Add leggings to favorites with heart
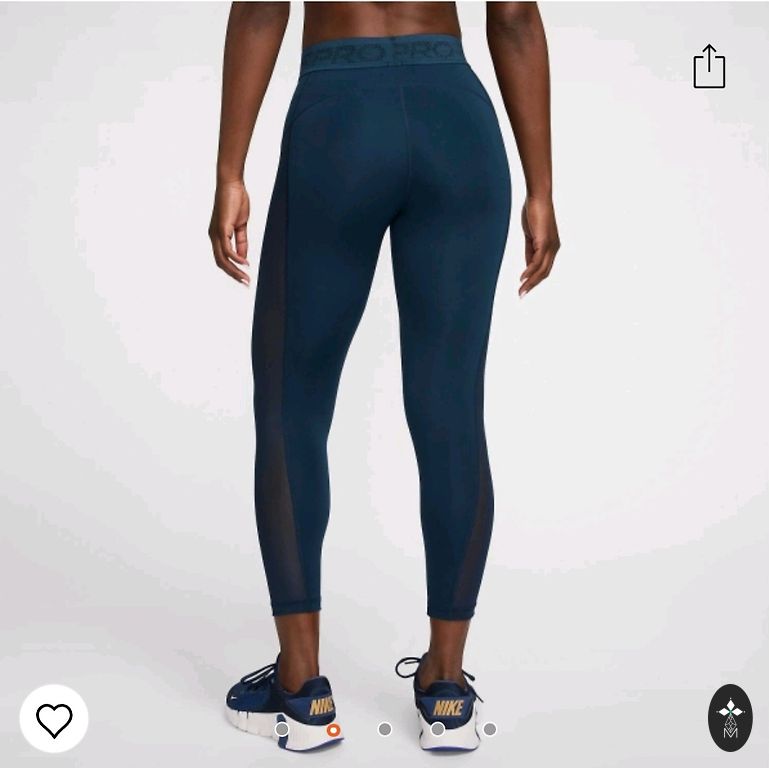769x768 pixels. [54, 719]
